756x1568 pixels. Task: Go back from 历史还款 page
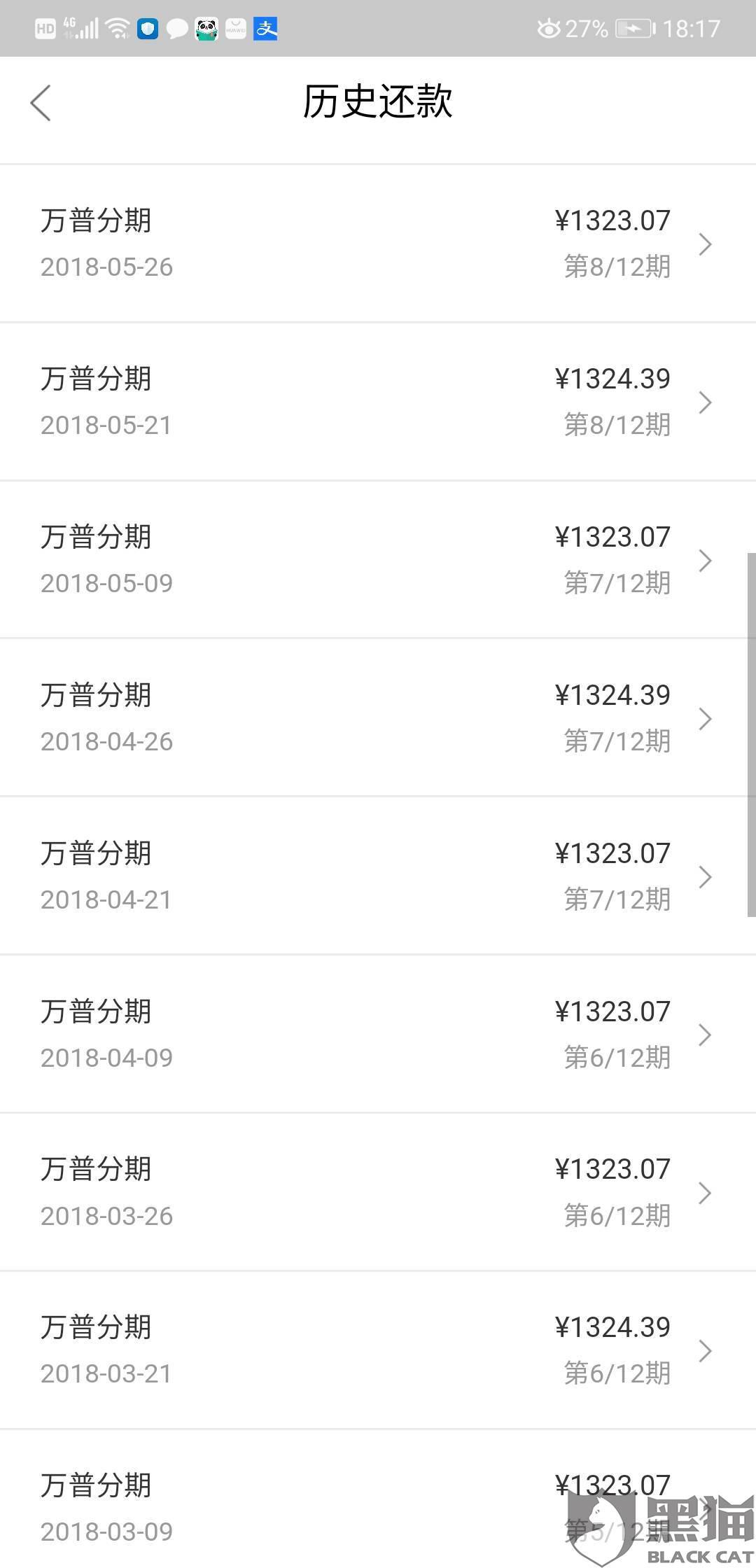(41, 103)
